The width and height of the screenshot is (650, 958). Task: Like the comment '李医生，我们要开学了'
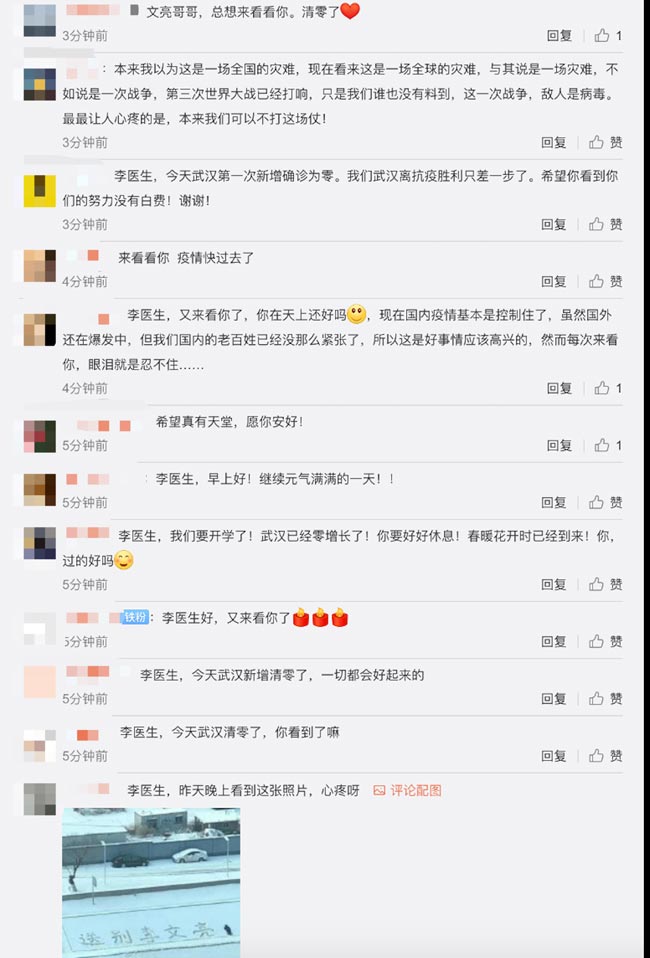tap(606, 584)
